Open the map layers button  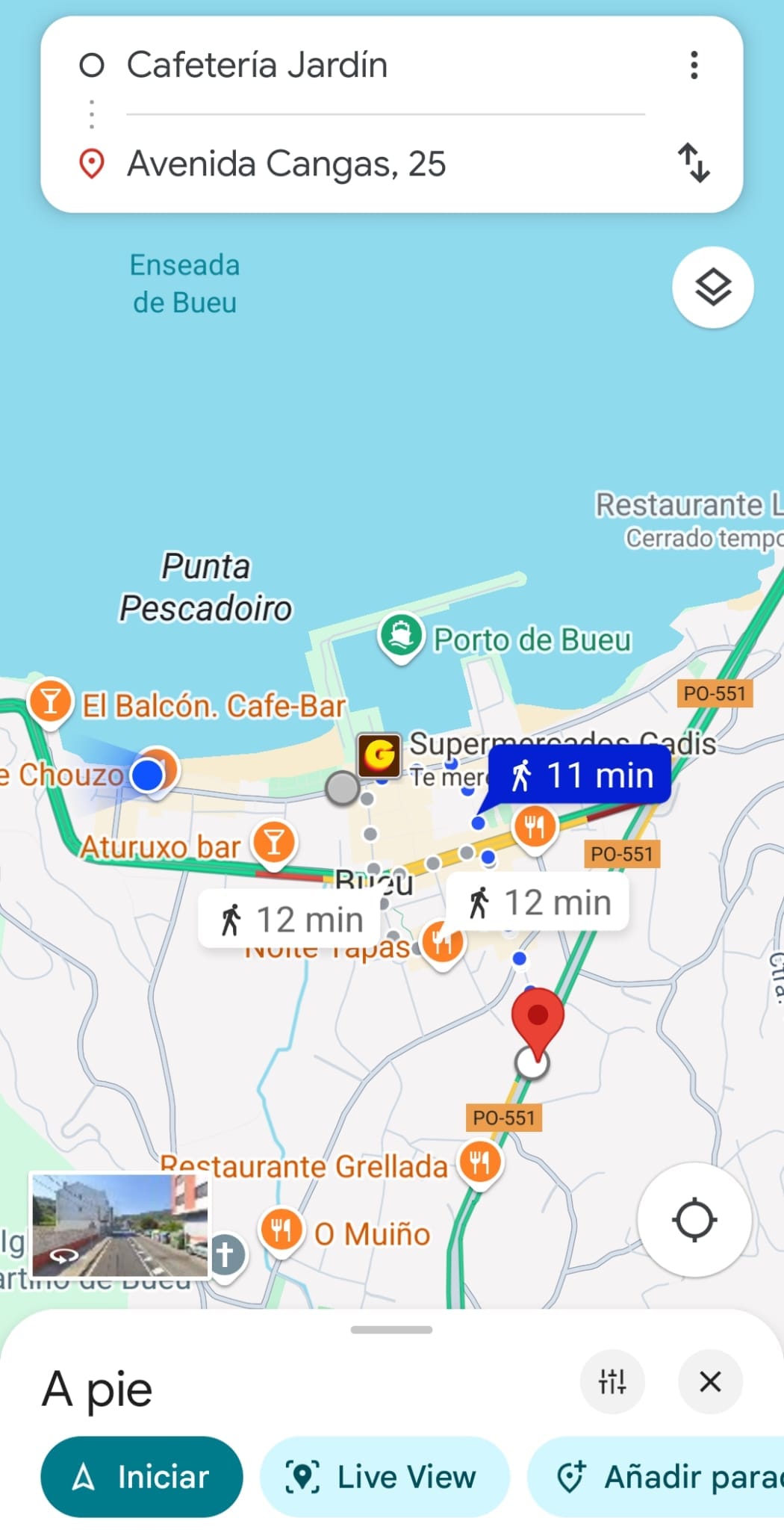(712, 288)
